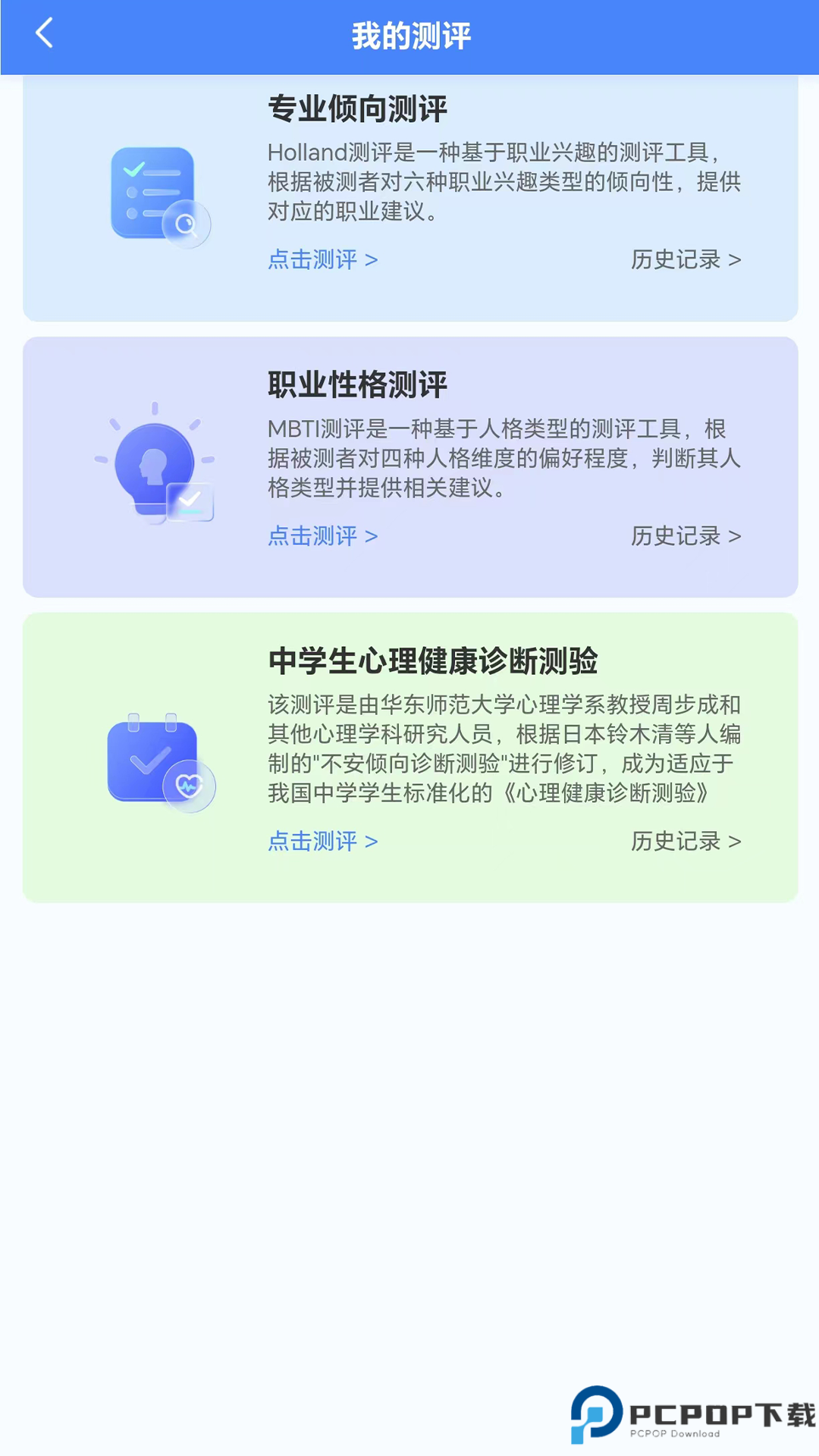
Task: Open 点击测评 for 专业倾向测评
Action: coord(322,260)
